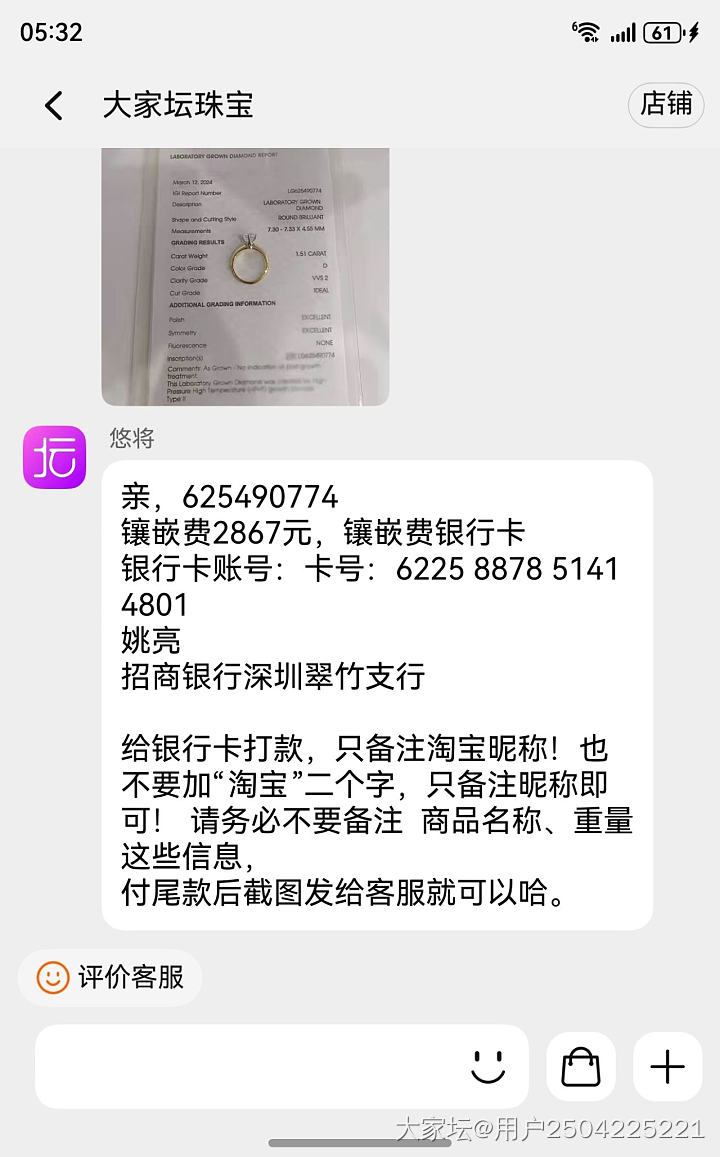This screenshot has width=720, height=1157.
Task: Open the plus attachments menu
Action: [x=667, y=1067]
